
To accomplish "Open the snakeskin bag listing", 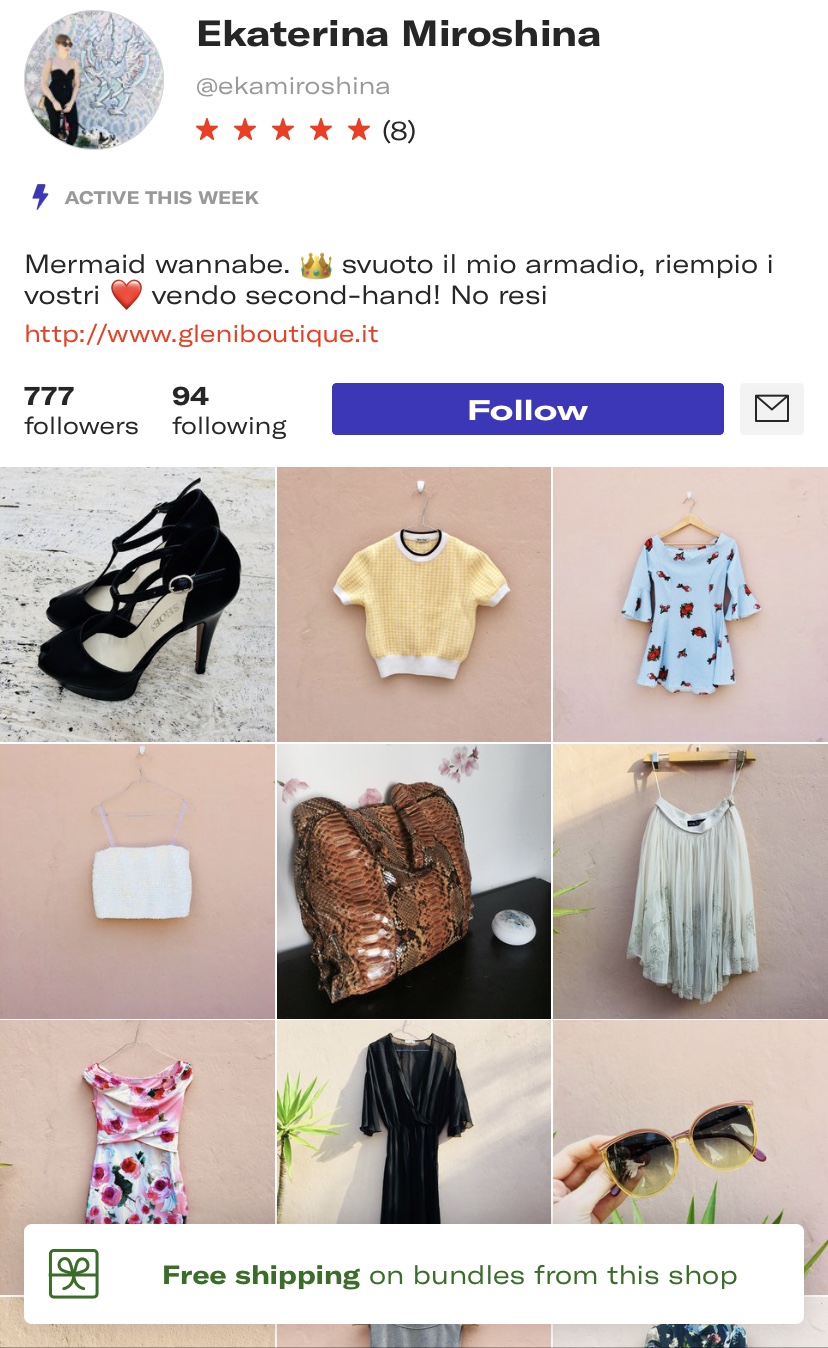I will point(414,881).
